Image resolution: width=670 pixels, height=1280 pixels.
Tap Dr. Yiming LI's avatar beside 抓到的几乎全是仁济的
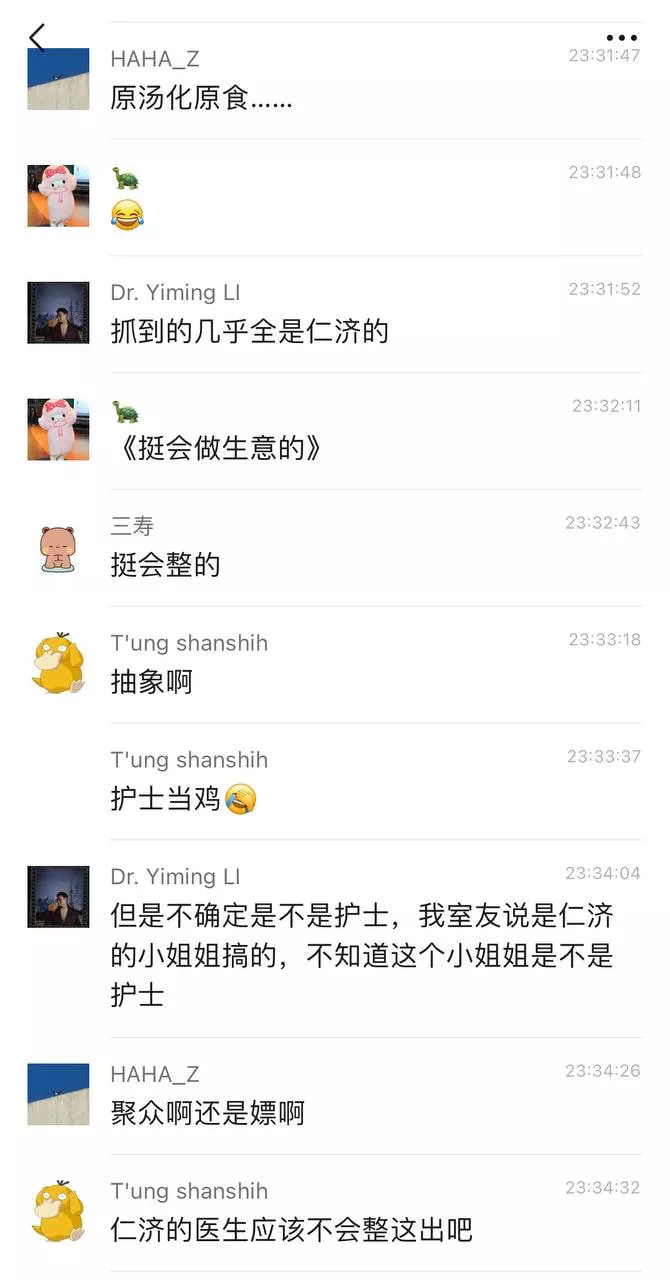point(58,313)
